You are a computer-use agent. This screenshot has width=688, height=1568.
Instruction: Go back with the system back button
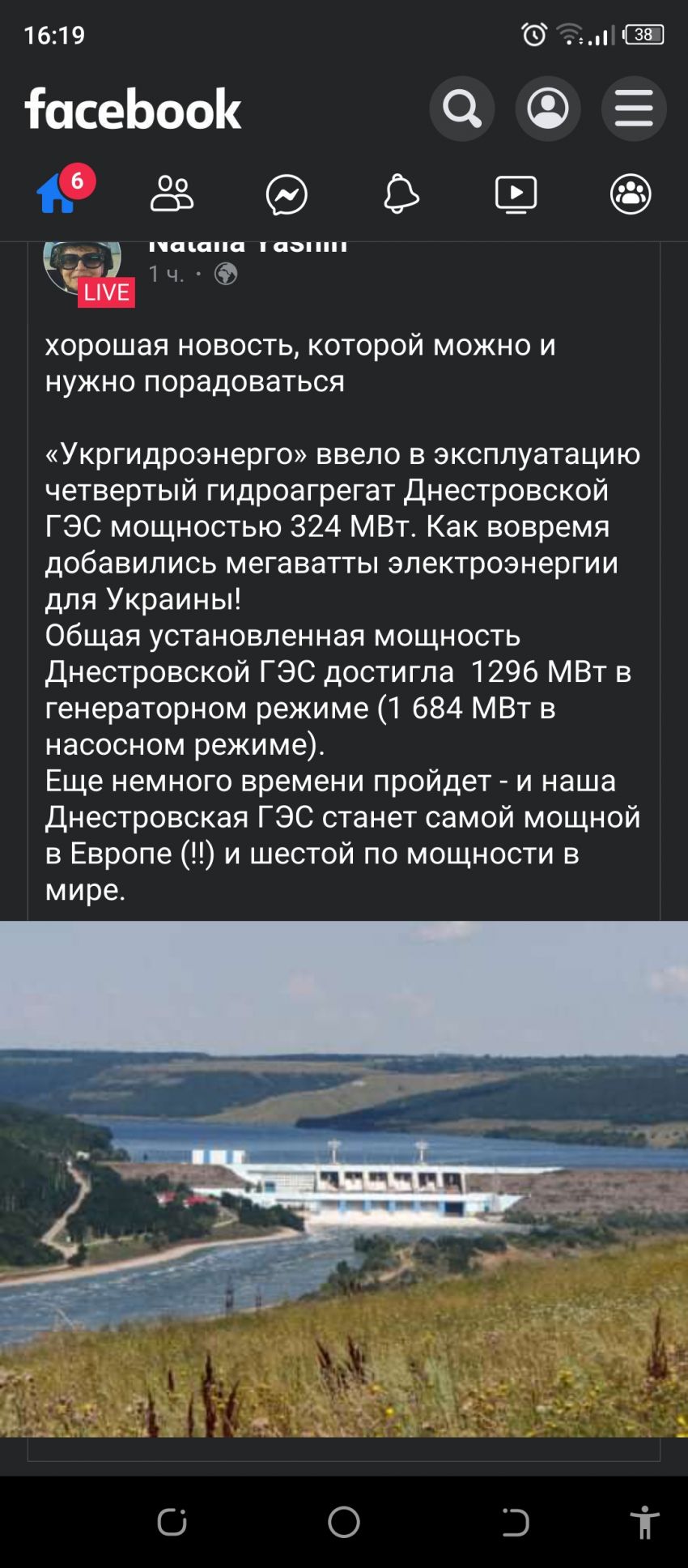click(515, 1523)
